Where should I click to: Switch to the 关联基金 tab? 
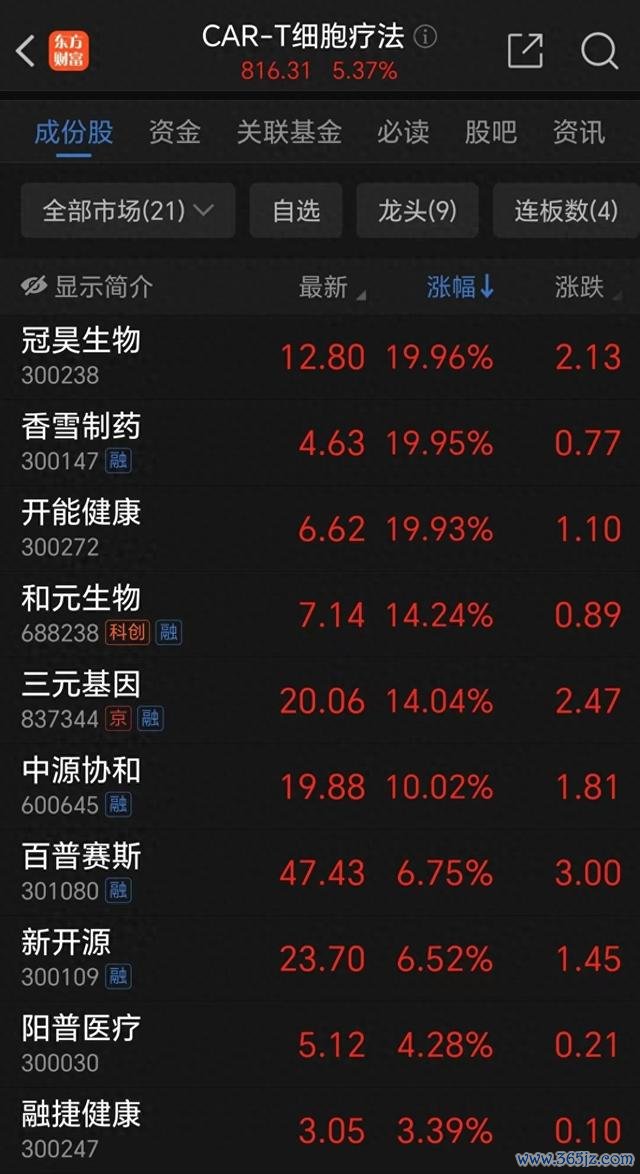[289, 133]
